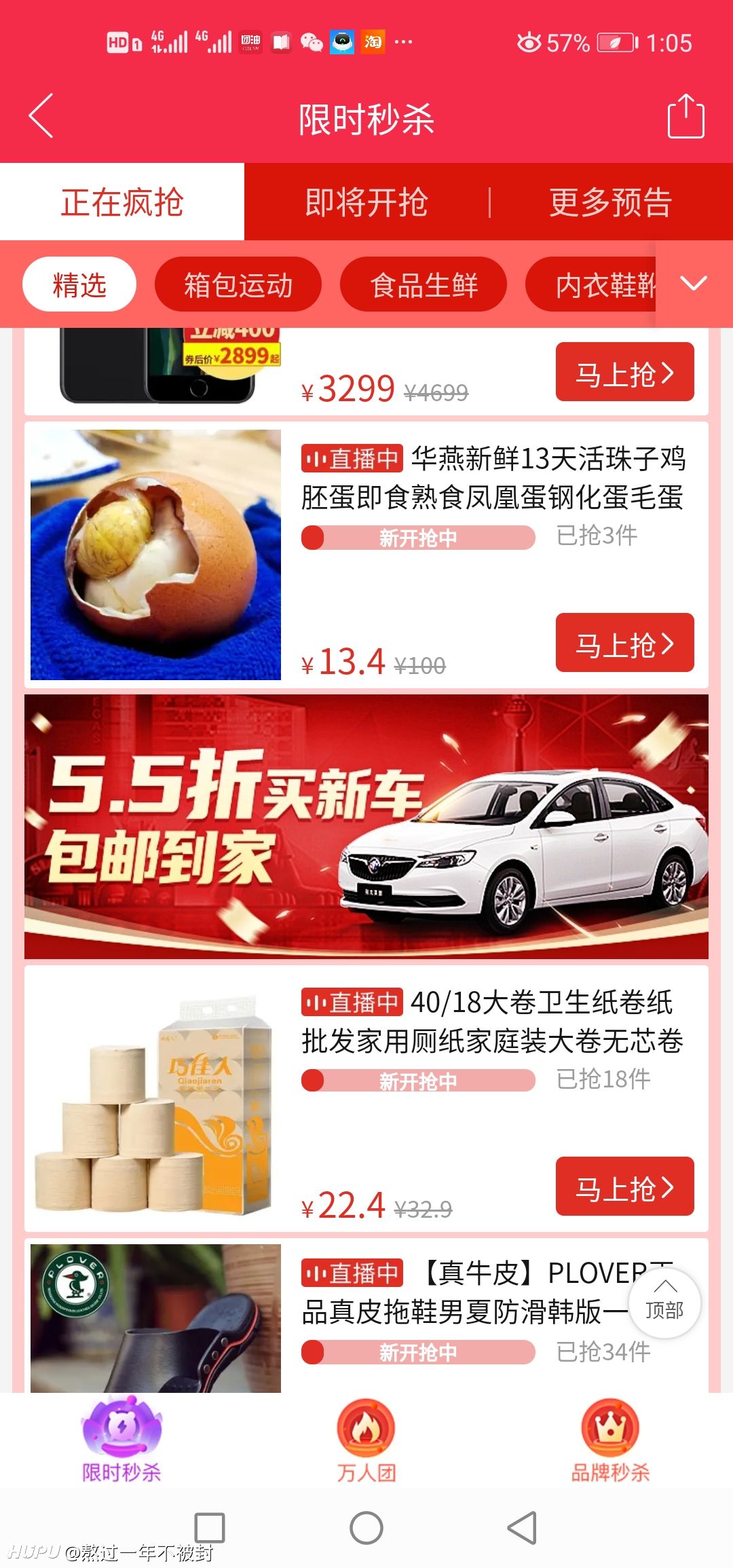Jump to top with 顶部 button
The image size is (733, 1568).
click(665, 1302)
